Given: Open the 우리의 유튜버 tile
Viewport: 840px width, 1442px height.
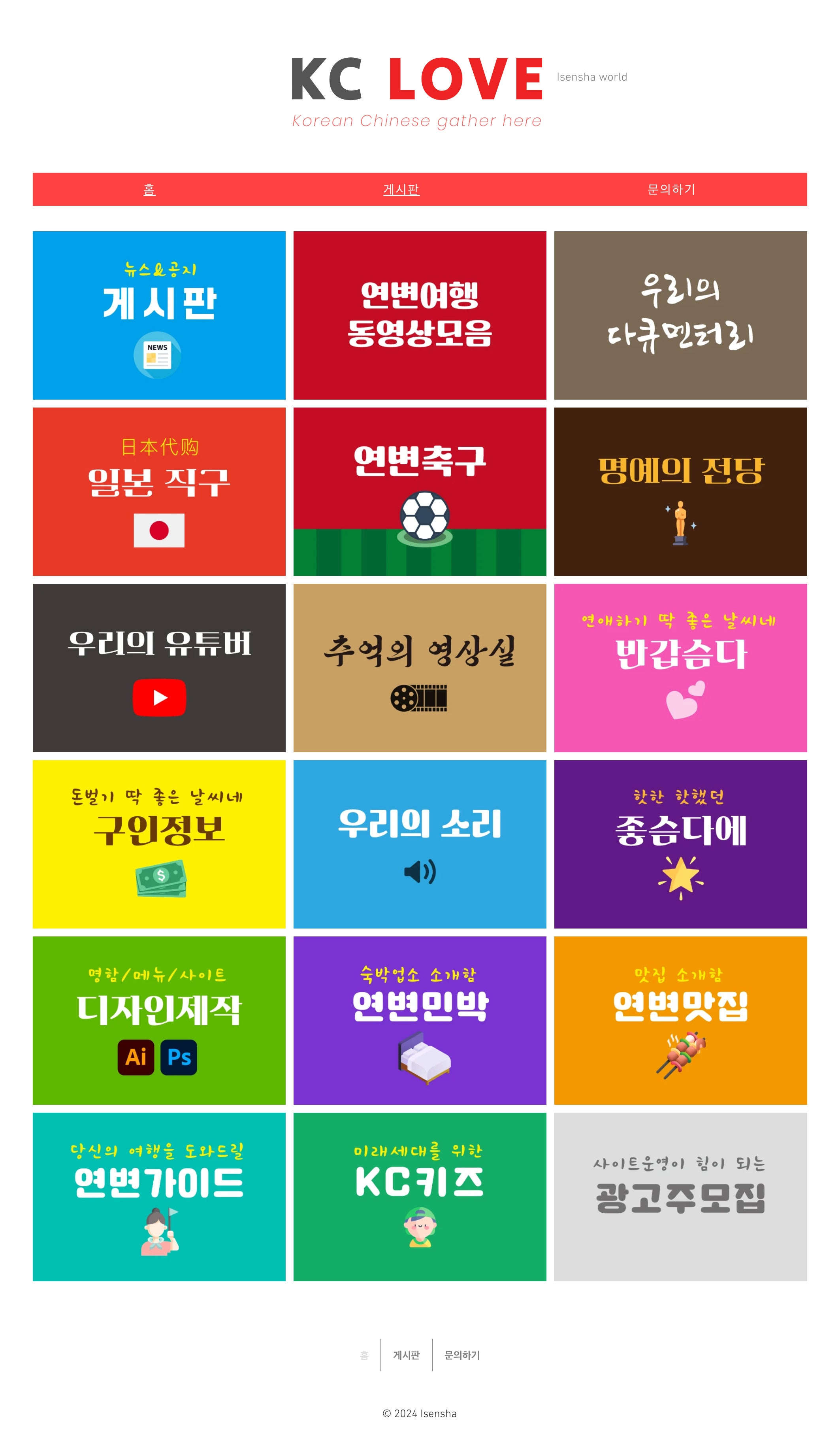Looking at the screenshot, I should coord(159,668).
